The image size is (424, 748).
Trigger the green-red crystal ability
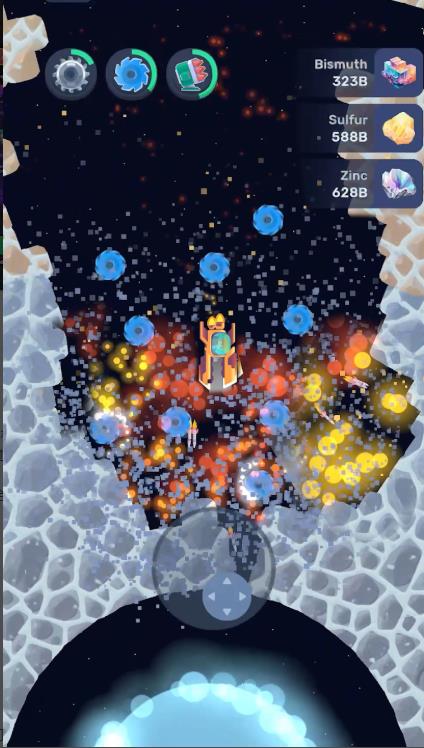tap(192, 74)
